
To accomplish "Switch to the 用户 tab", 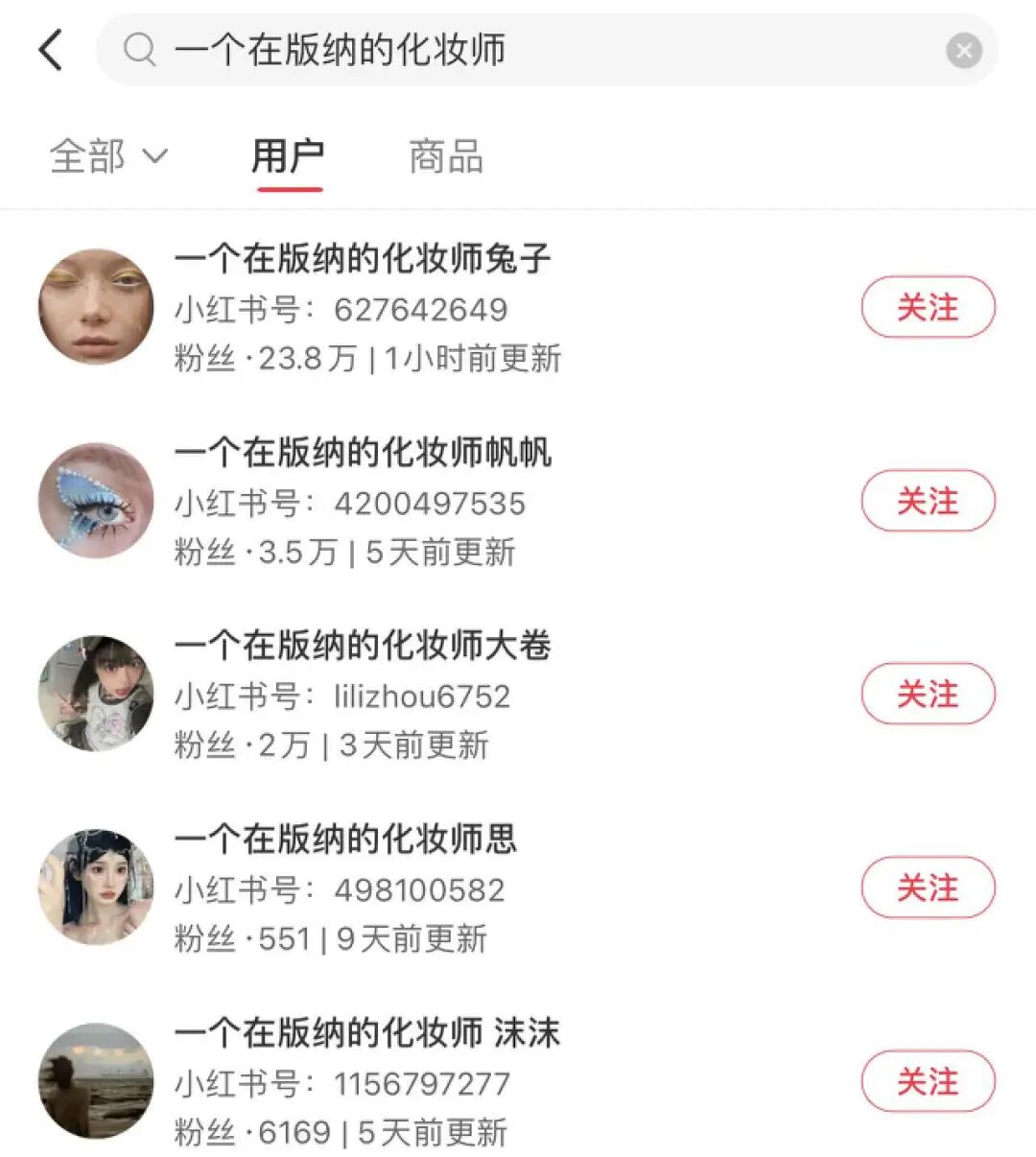I will click(x=288, y=156).
